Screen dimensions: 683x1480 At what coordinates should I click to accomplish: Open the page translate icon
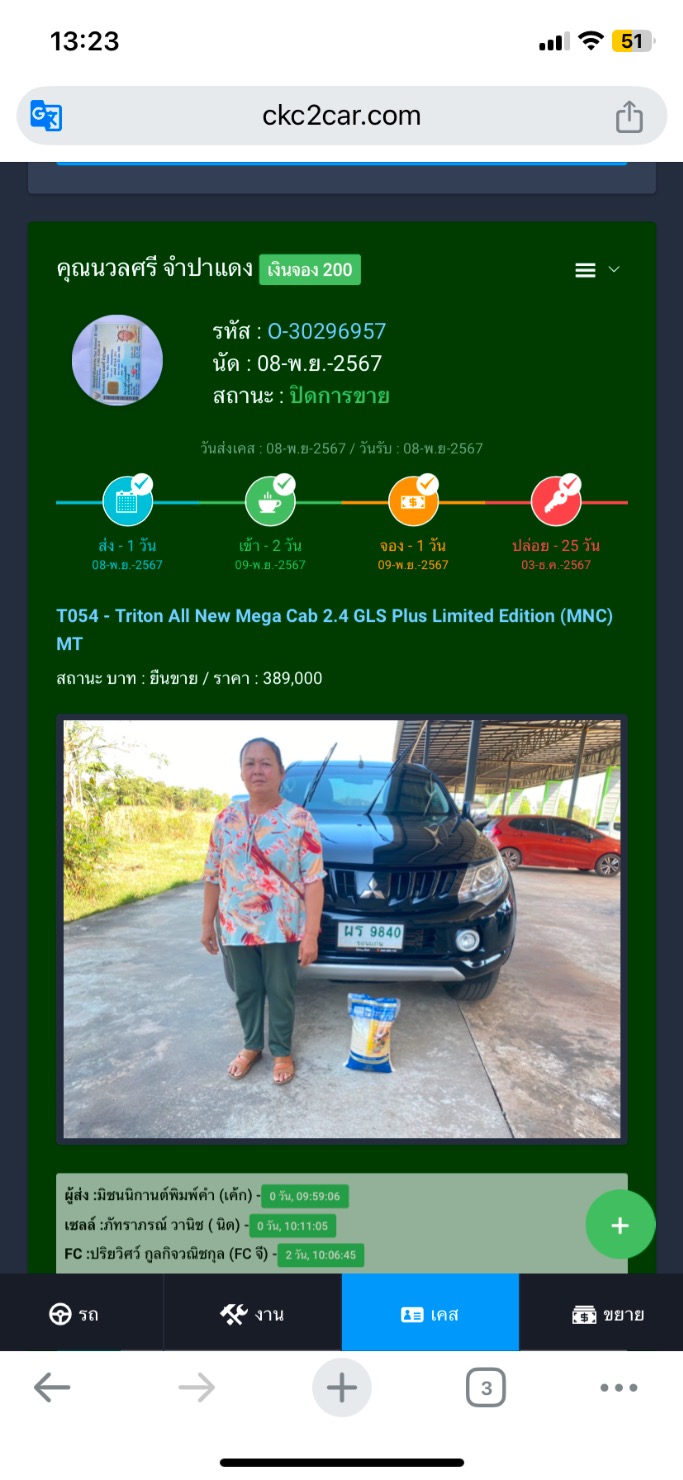[x=46, y=116]
